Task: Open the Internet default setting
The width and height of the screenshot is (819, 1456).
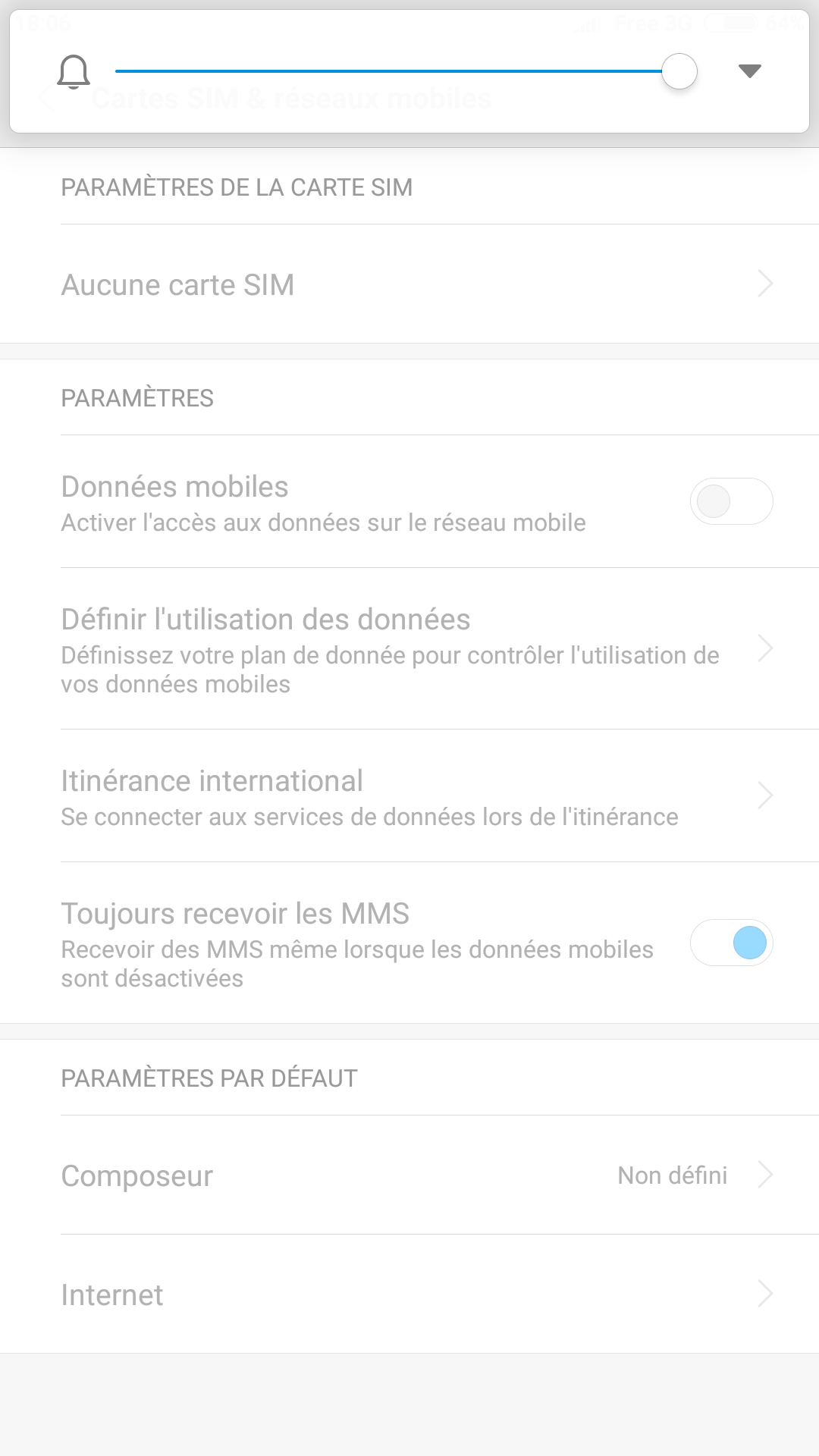Action: pyautogui.click(x=409, y=1294)
